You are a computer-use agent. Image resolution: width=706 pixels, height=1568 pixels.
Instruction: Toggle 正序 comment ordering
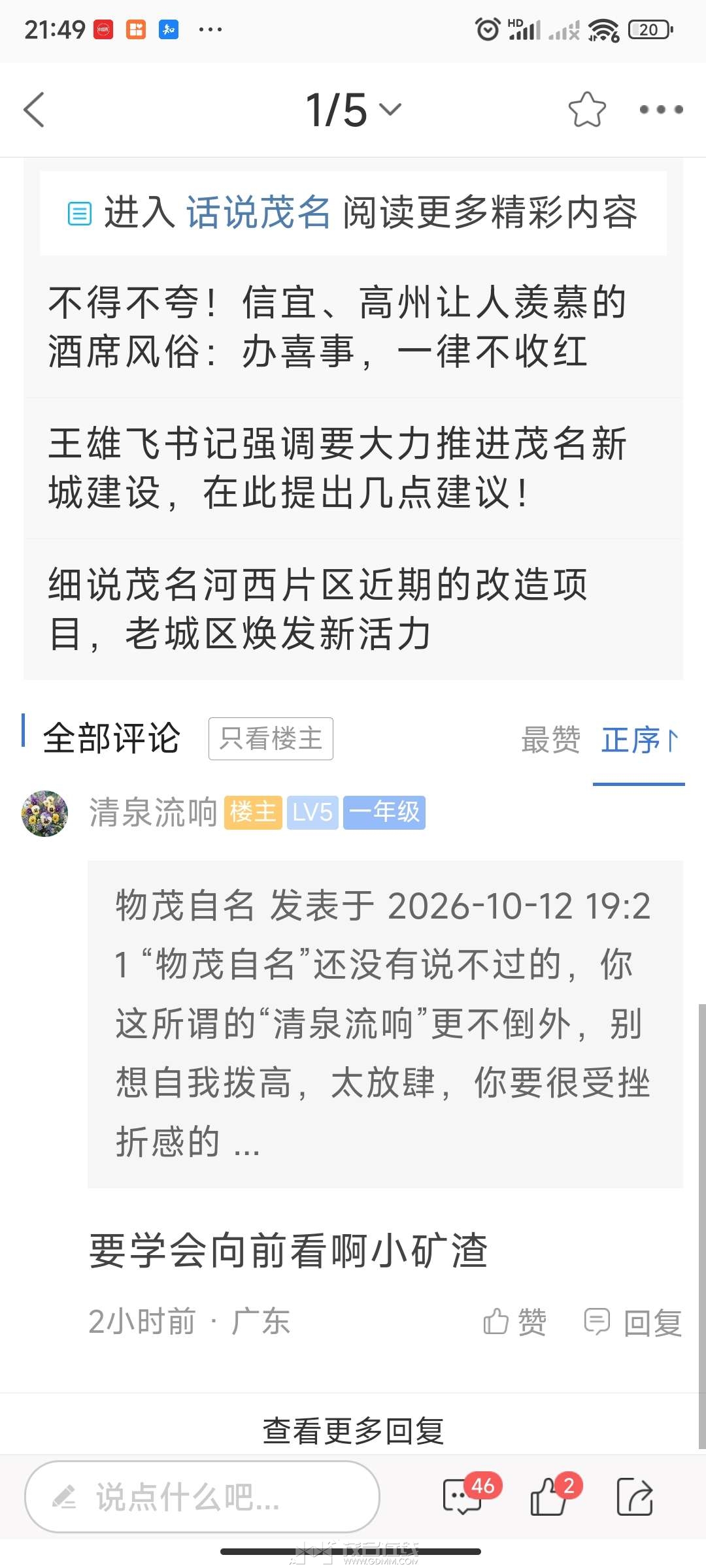pos(639,740)
